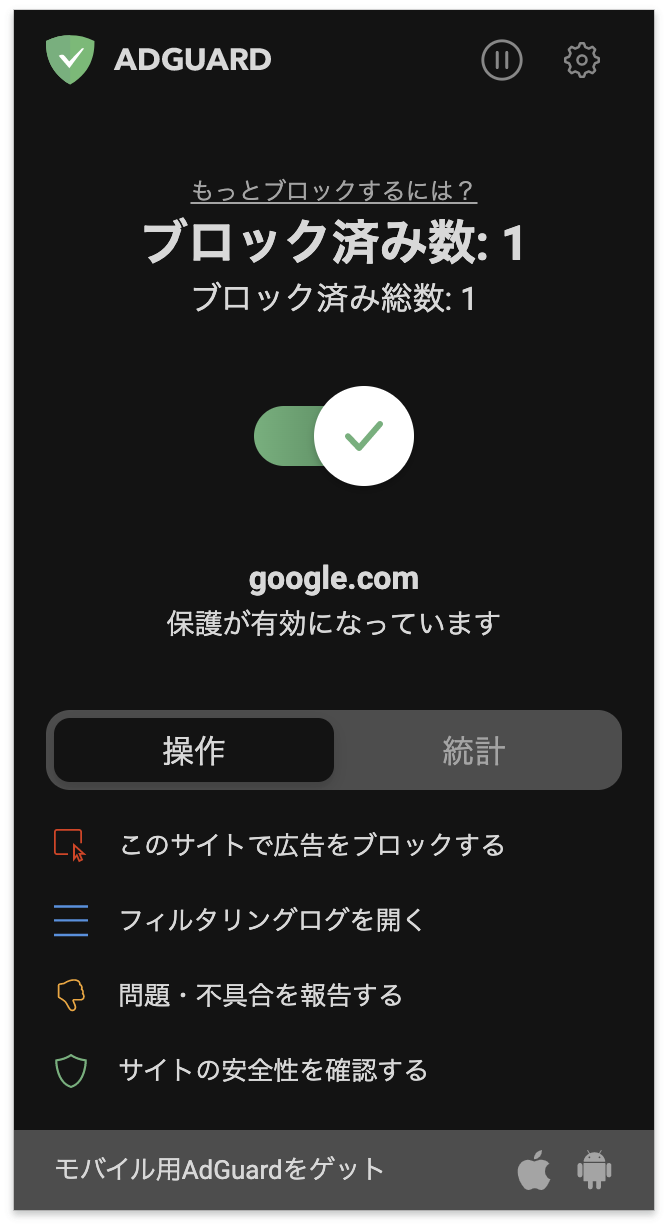The image size is (668, 1228).
Task: Toggle protection off for google.com
Action: coord(334,436)
